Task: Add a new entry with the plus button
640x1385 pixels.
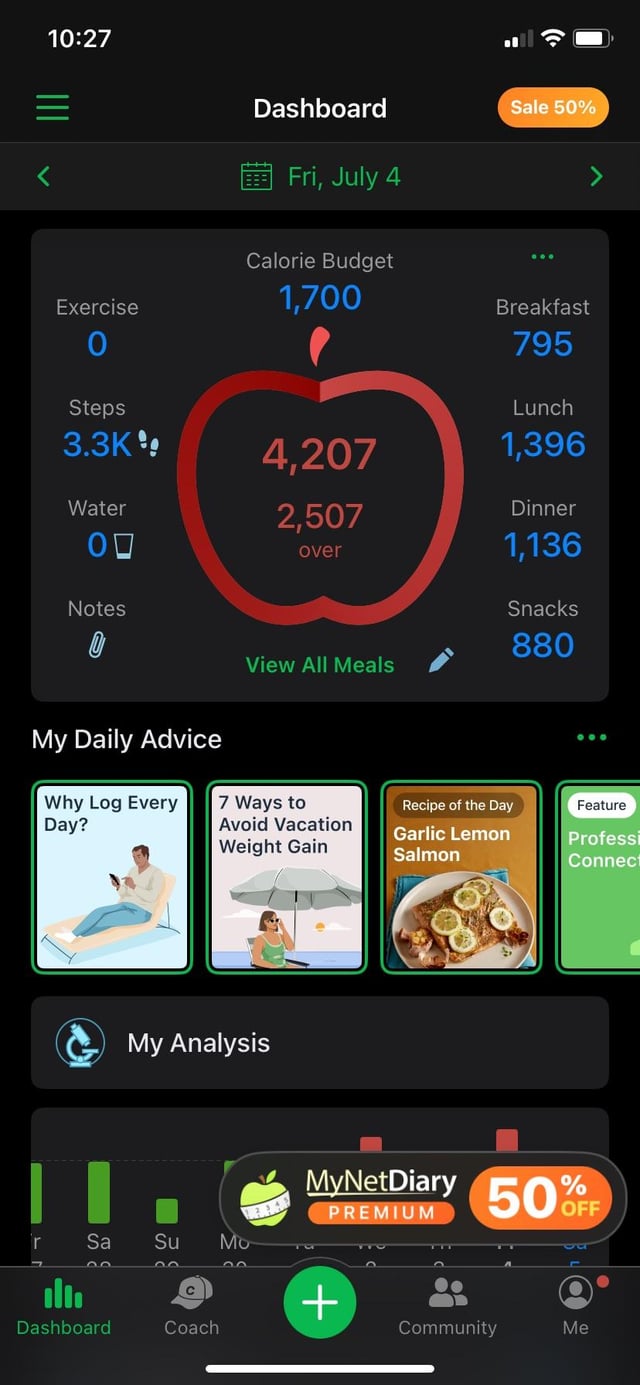Action: tap(320, 1302)
